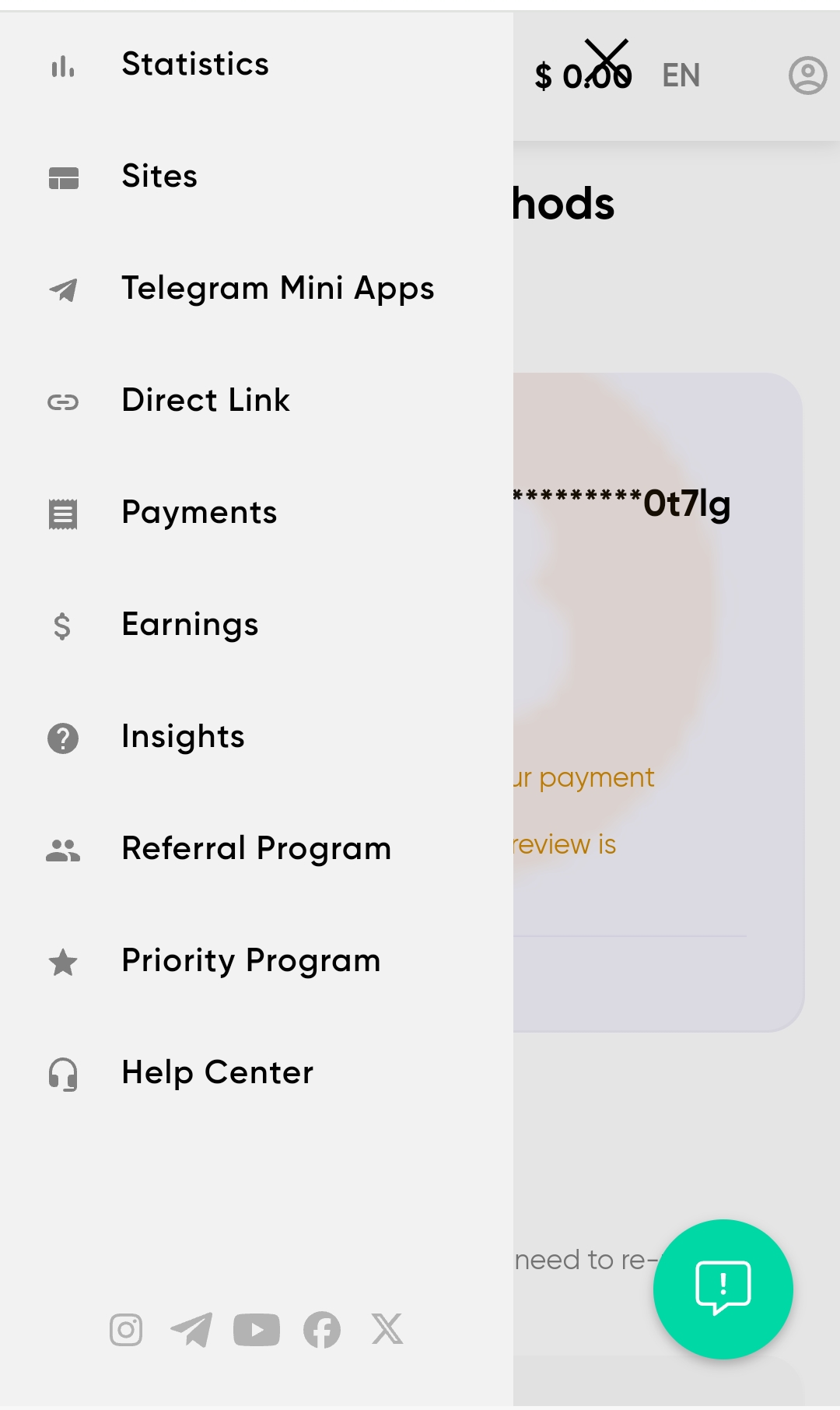This screenshot has height=1410, width=840.
Task: Open the X social profile icon
Action: click(387, 1329)
